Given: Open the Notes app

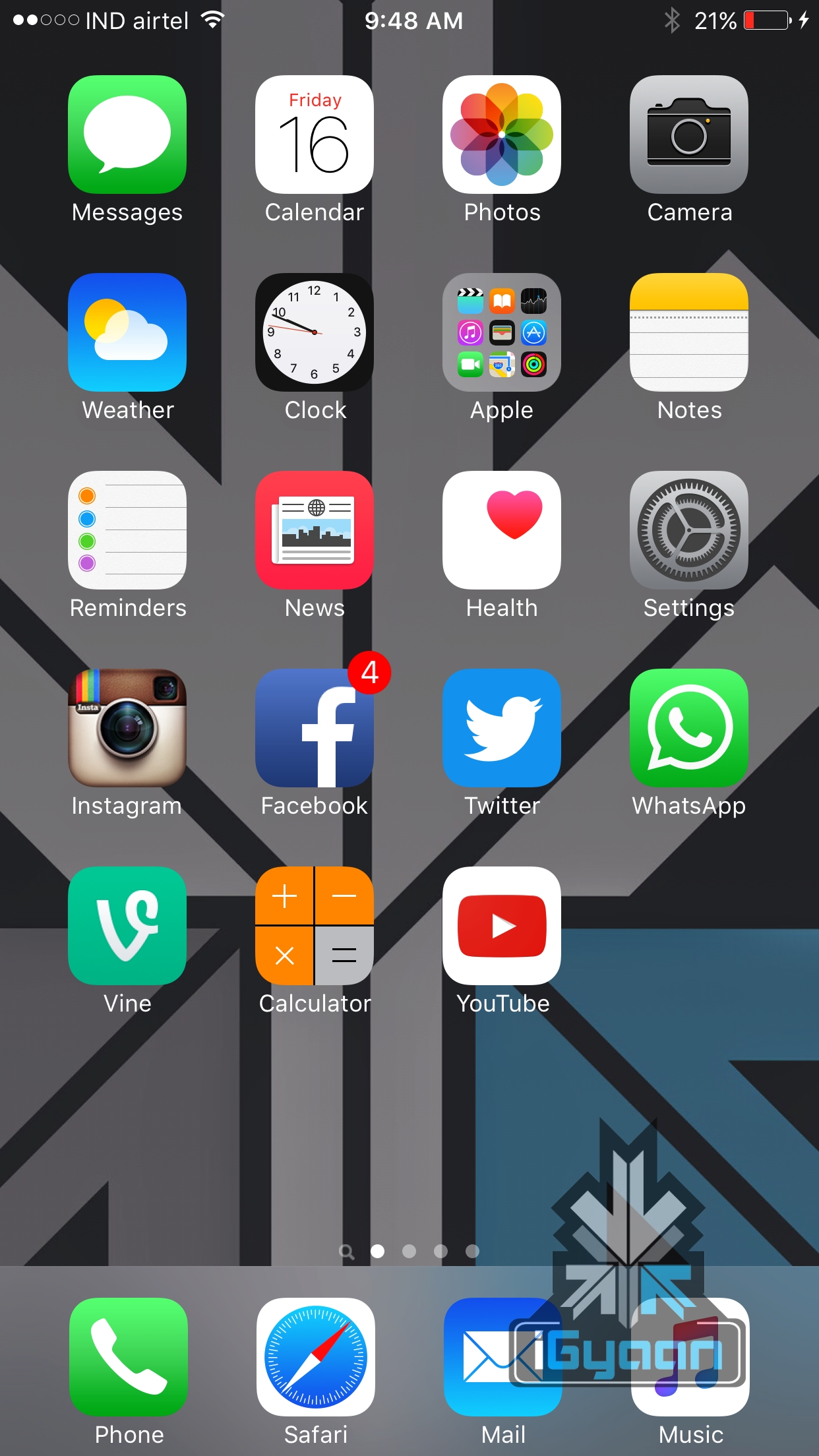Looking at the screenshot, I should [689, 332].
